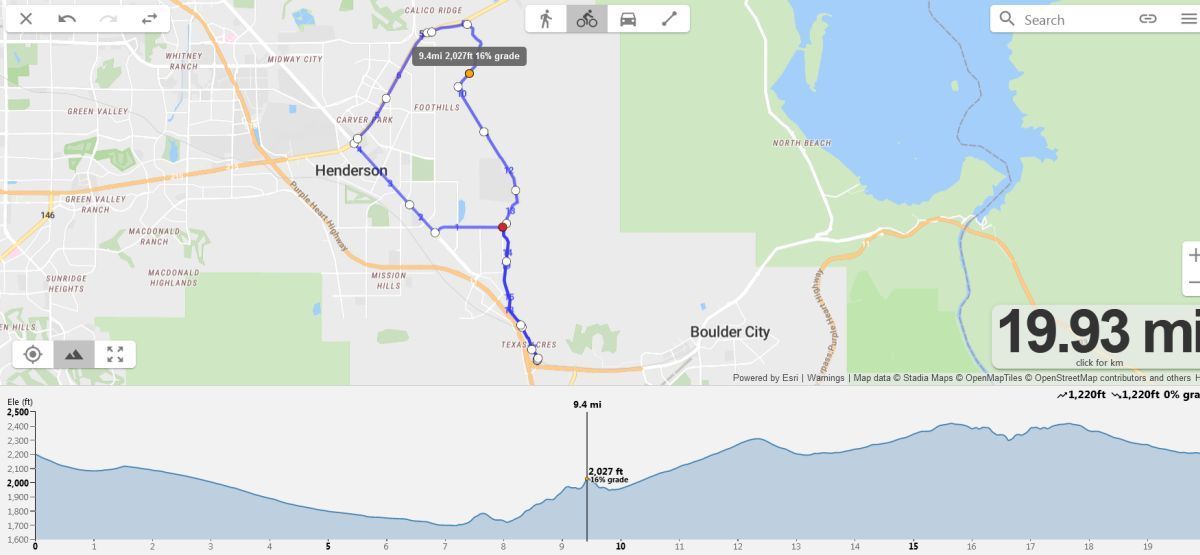Screen dimensions: 1200x555
Task: Open the hamburger menu
Action: [x=1186, y=19]
